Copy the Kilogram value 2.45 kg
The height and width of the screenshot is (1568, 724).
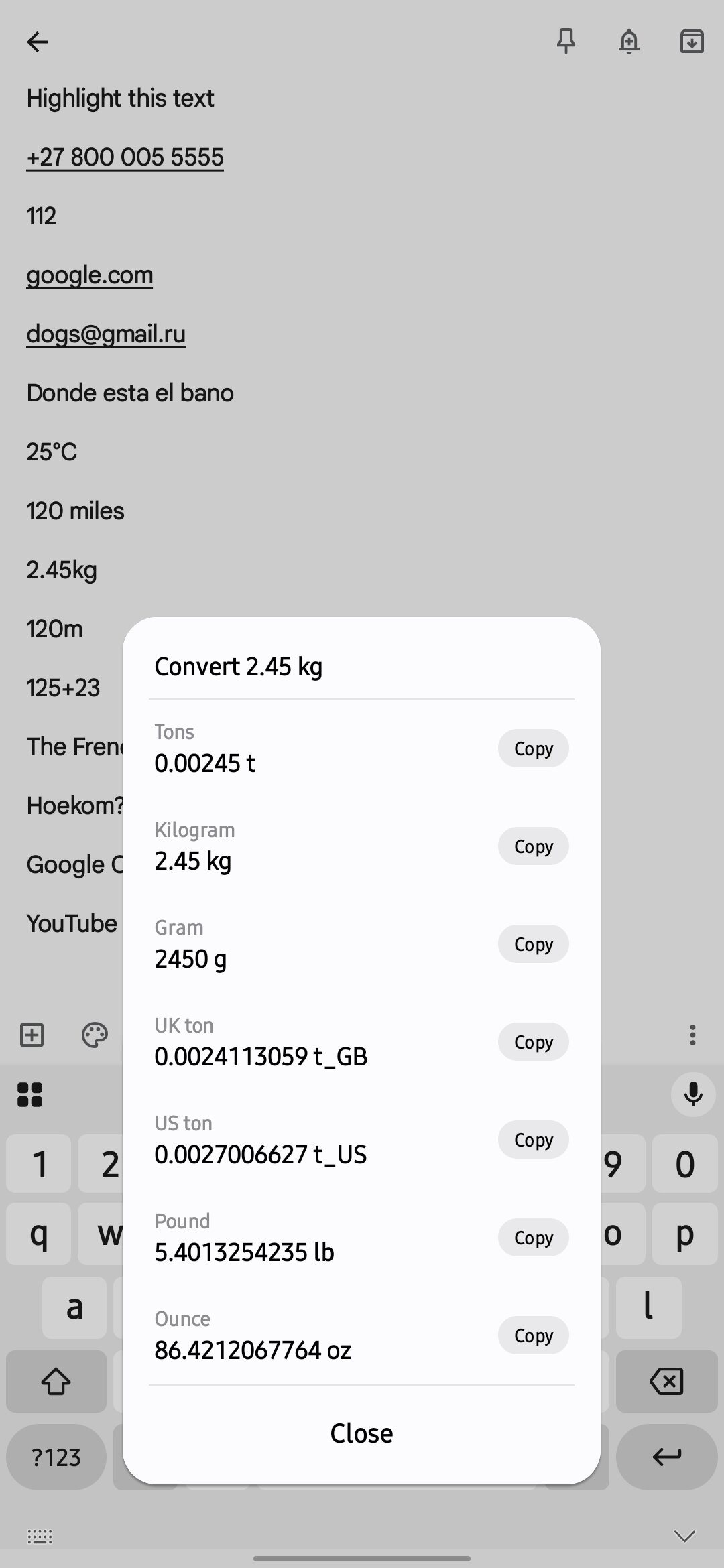tap(533, 846)
